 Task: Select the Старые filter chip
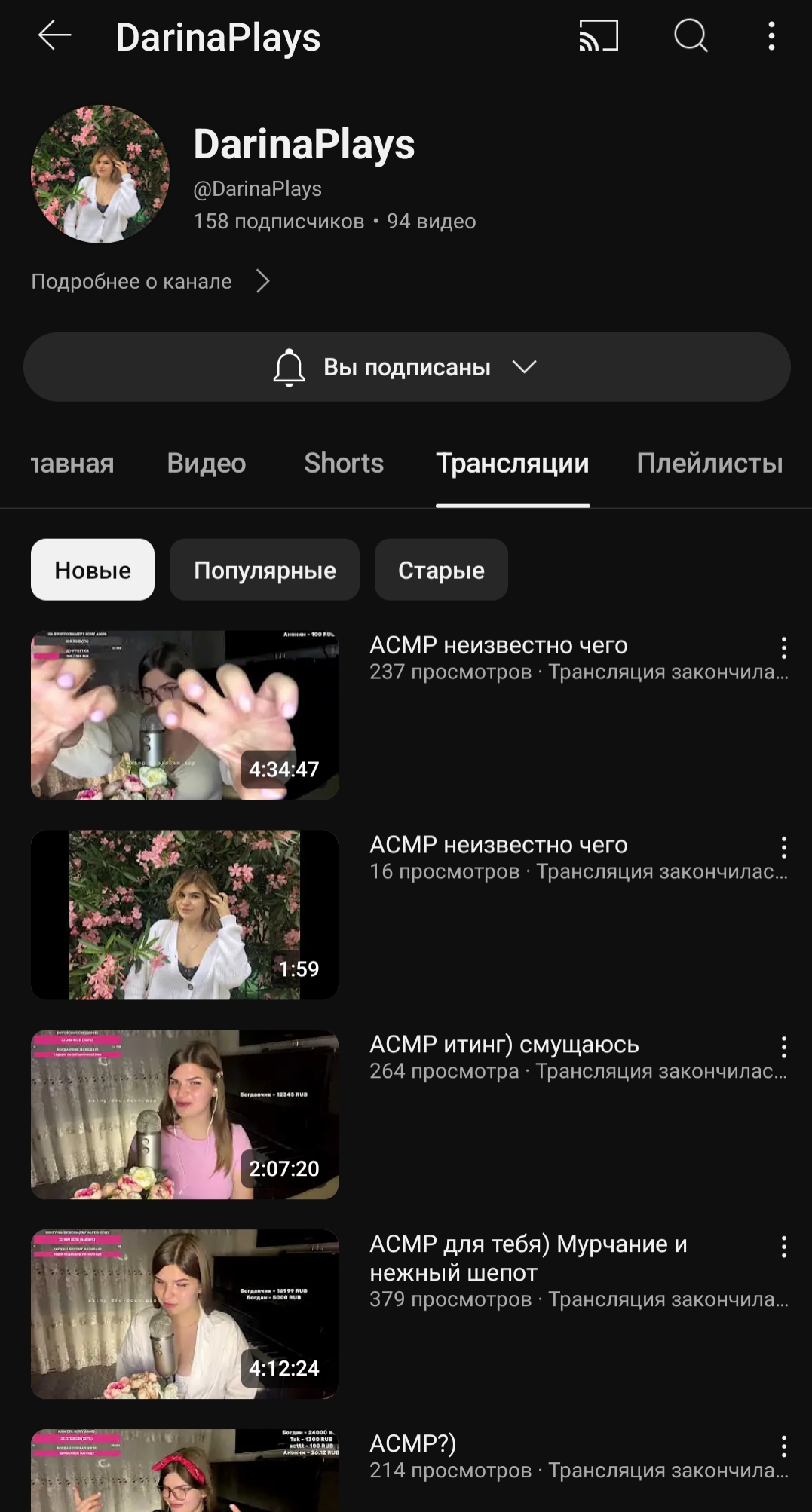(x=441, y=570)
